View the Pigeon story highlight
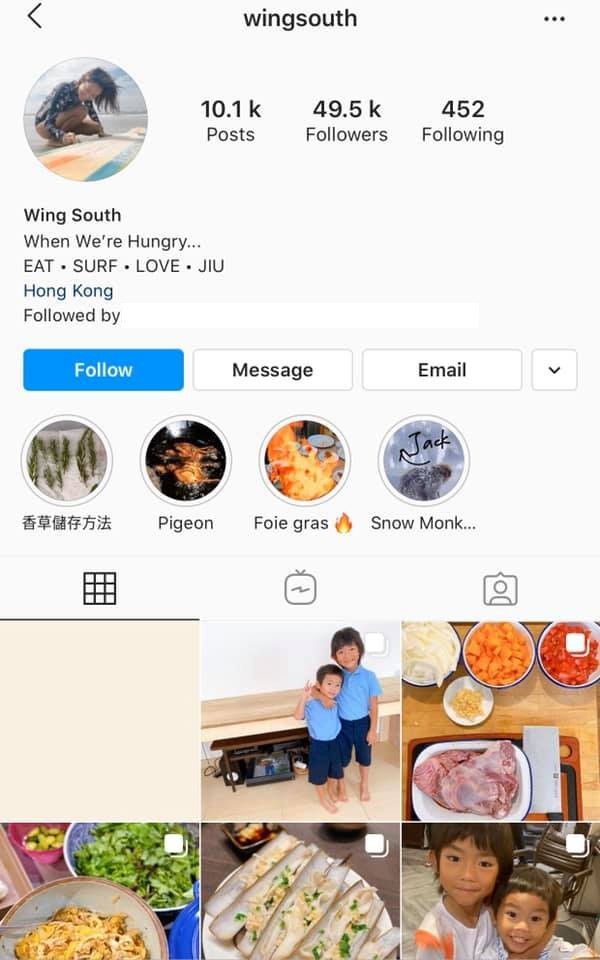 coord(186,461)
